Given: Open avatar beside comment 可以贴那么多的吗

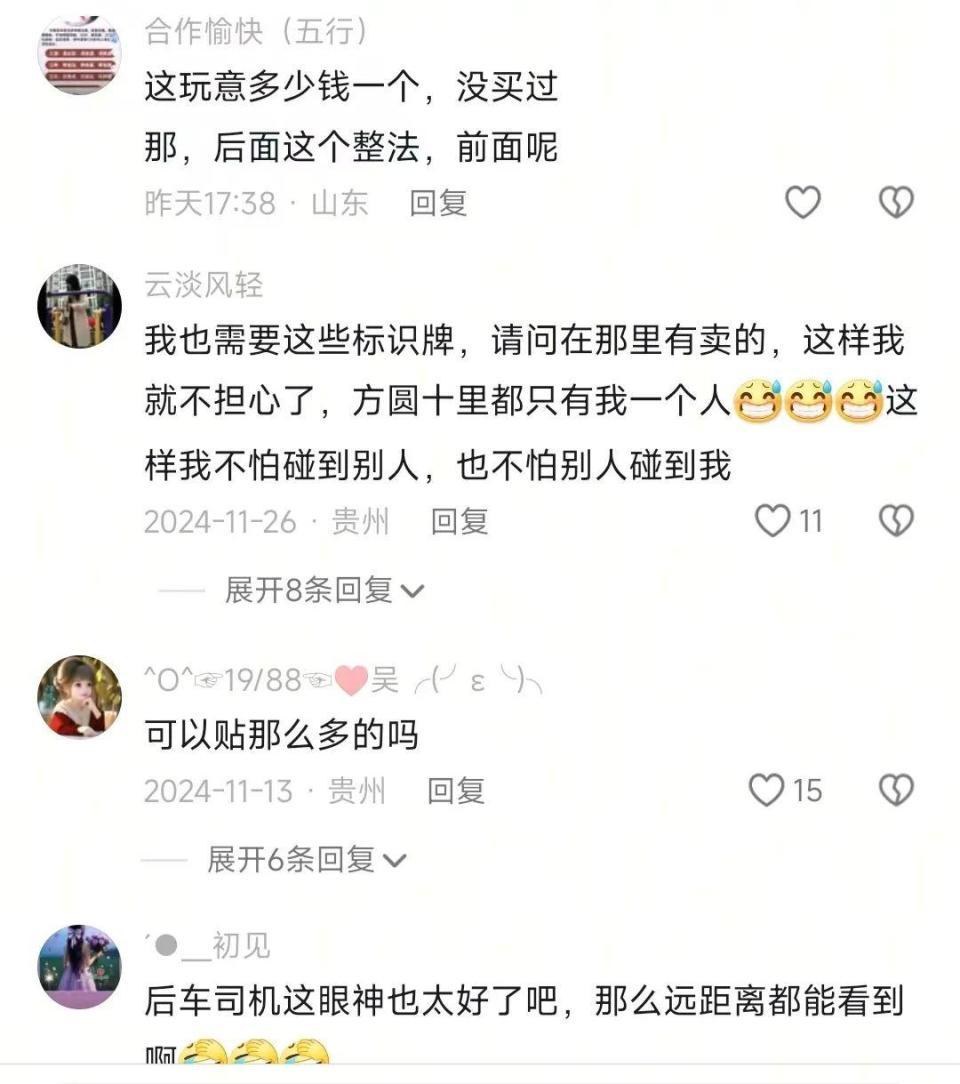Looking at the screenshot, I should click(x=79, y=696).
